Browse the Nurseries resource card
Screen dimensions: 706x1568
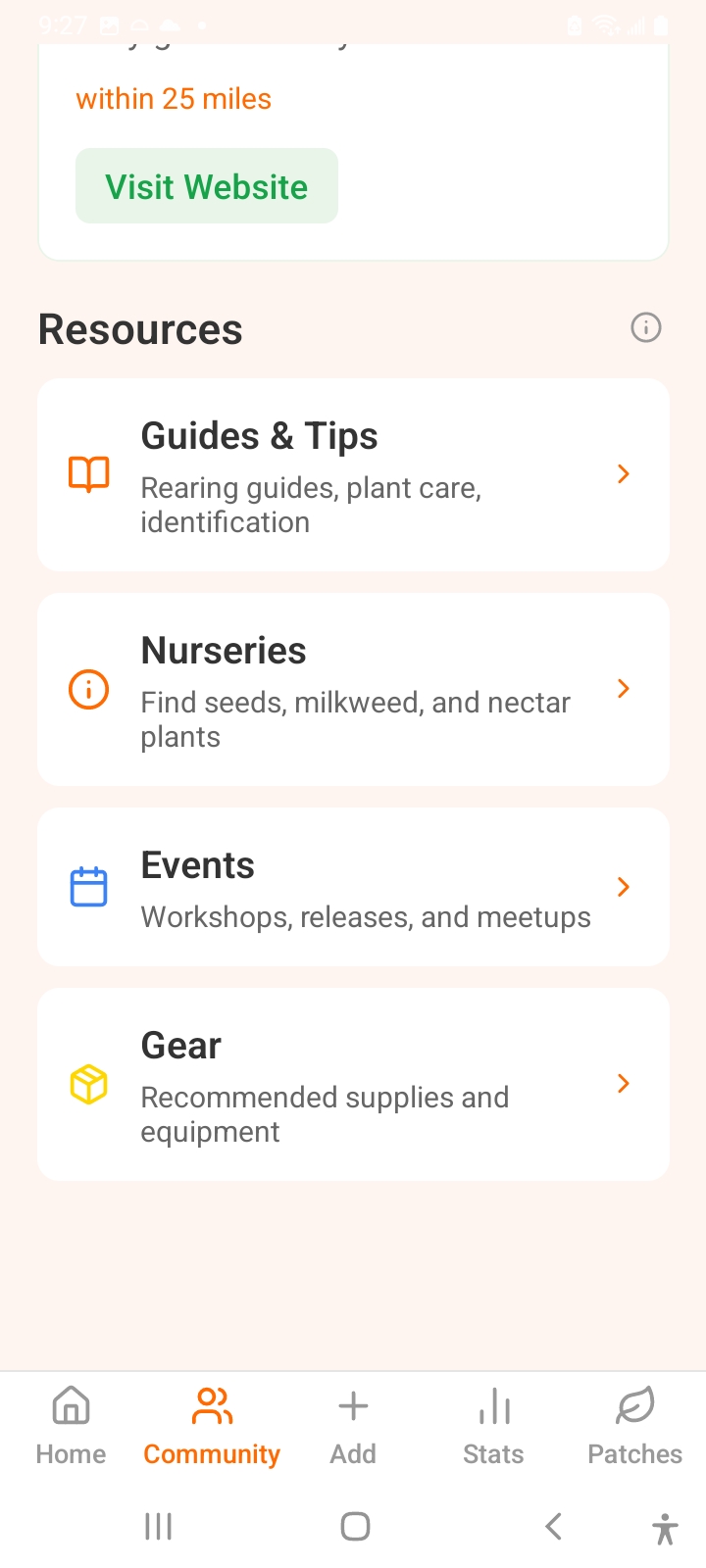[353, 689]
